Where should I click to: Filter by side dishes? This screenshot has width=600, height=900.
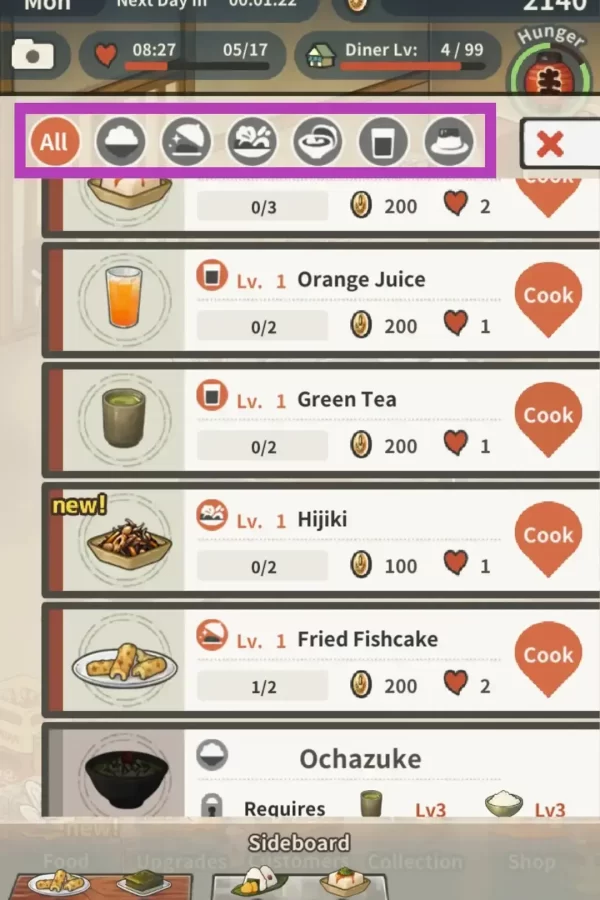coord(252,141)
